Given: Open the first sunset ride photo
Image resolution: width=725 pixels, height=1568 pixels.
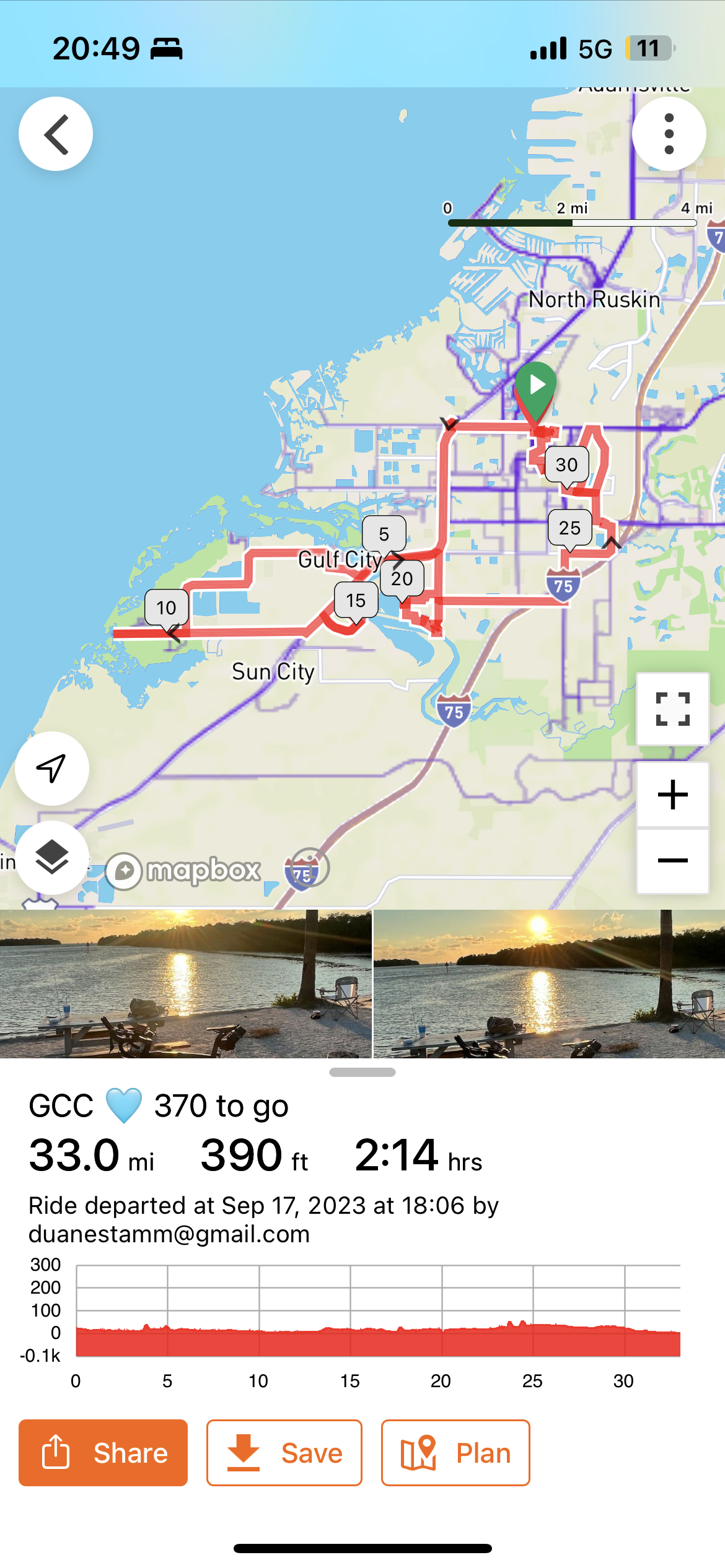Looking at the screenshot, I should [185, 983].
